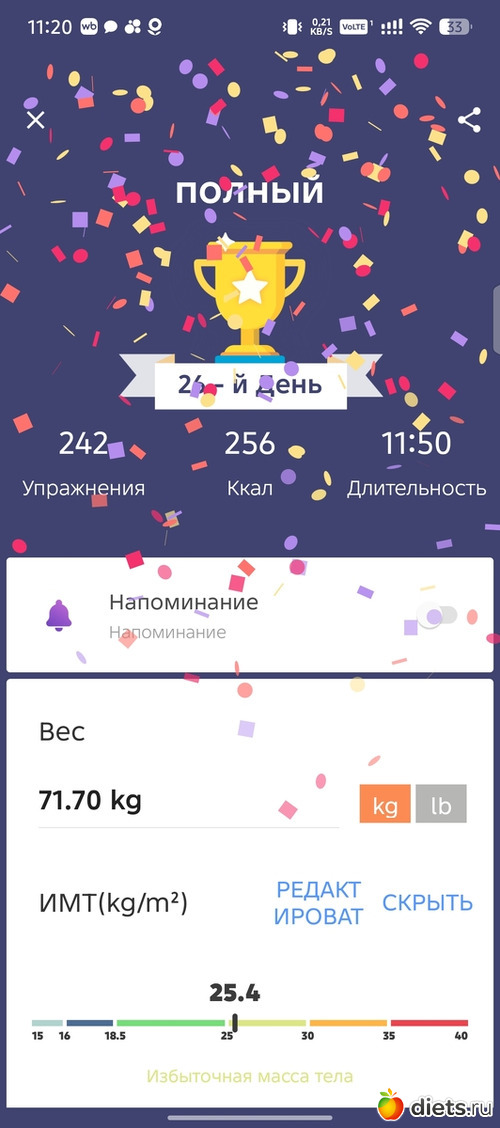Hide the BMI section via СКРЫТЬ

click(427, 902)
